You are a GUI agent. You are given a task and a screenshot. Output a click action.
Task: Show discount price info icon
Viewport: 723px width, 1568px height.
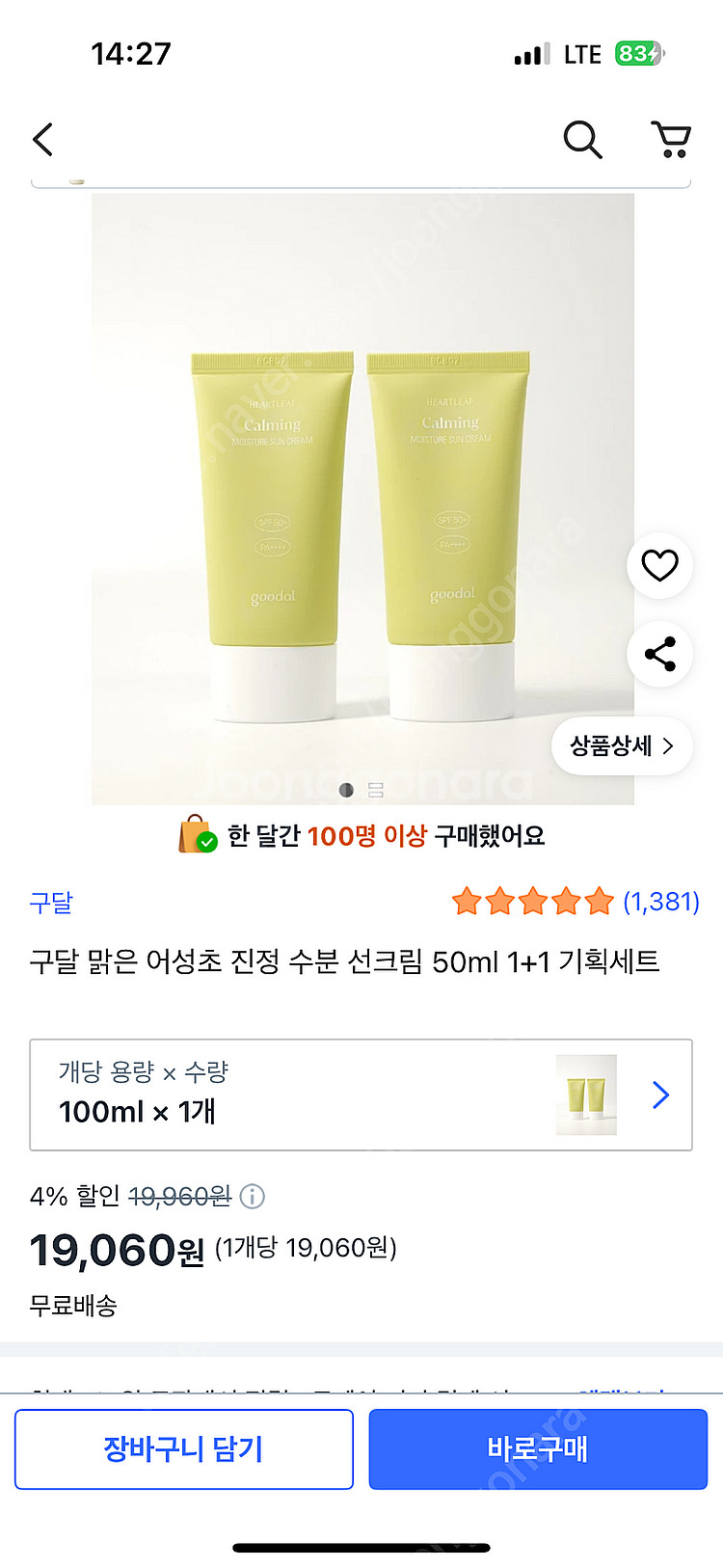[x=252, y=1197]
